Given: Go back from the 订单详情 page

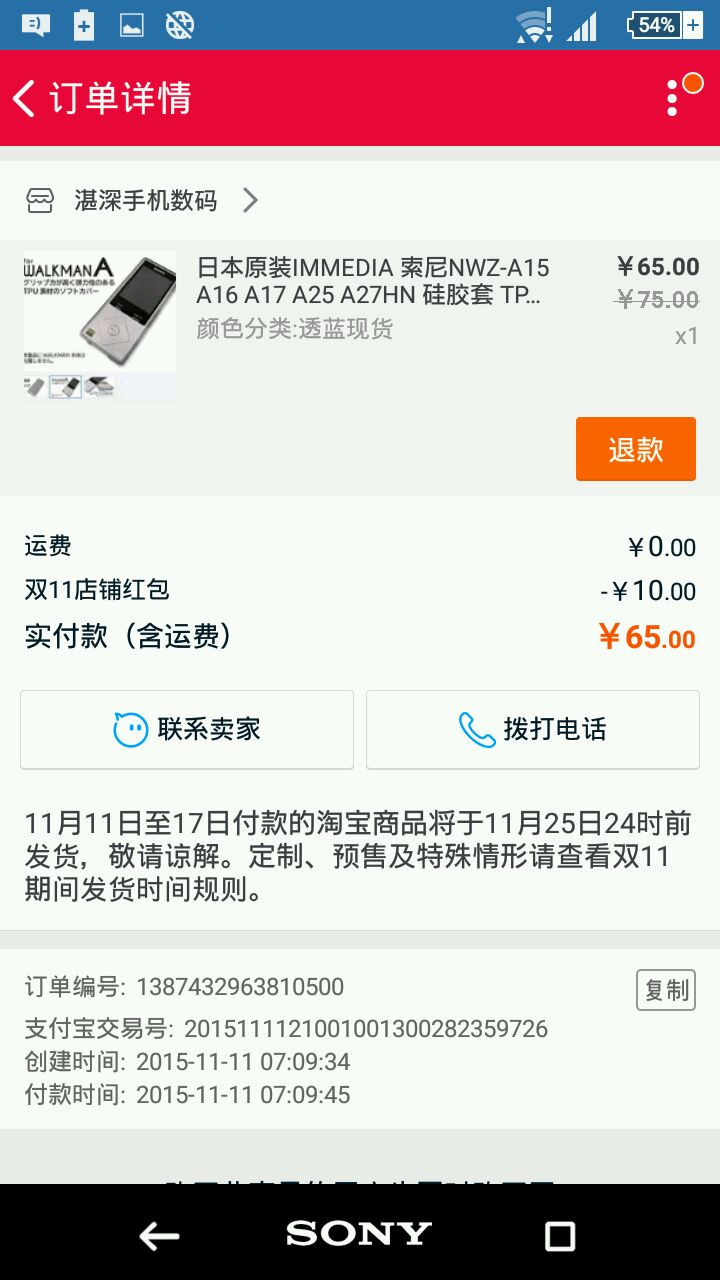Looking at the screenshot, I should point(26,98).
